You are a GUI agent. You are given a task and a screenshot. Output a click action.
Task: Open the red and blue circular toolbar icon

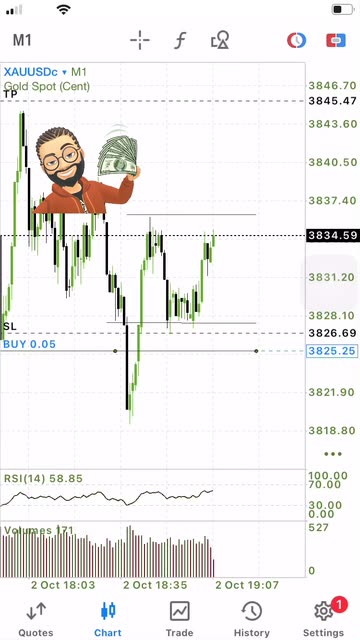[296, 40]
